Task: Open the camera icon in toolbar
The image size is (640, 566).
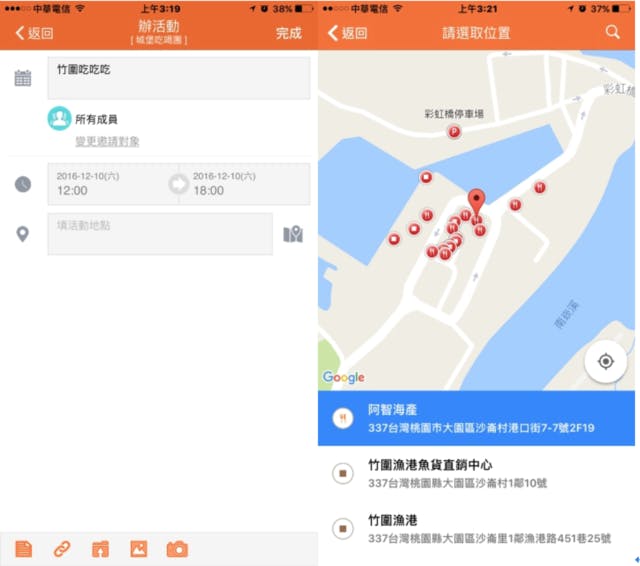Action: tap(177, 549)
